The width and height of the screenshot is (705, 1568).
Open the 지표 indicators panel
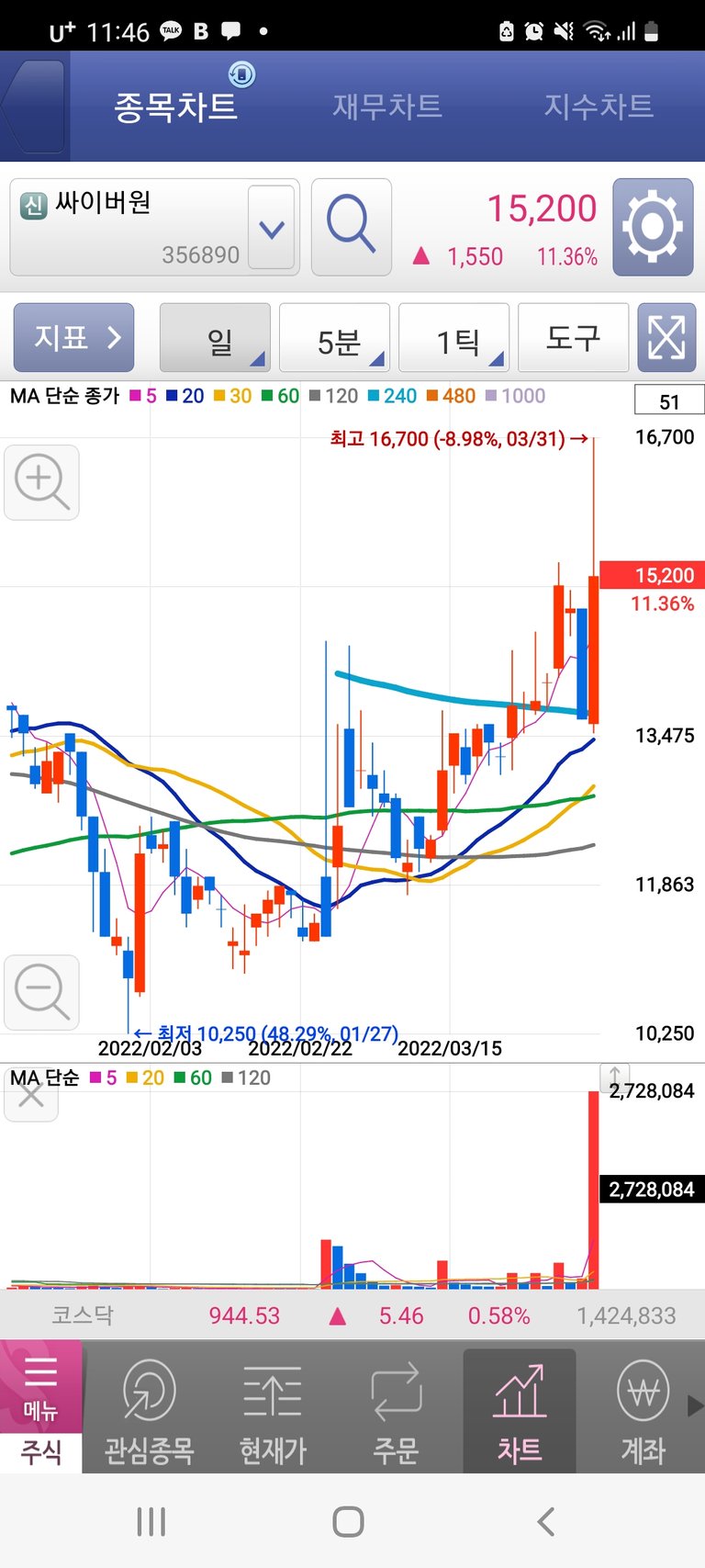point(74,337)
